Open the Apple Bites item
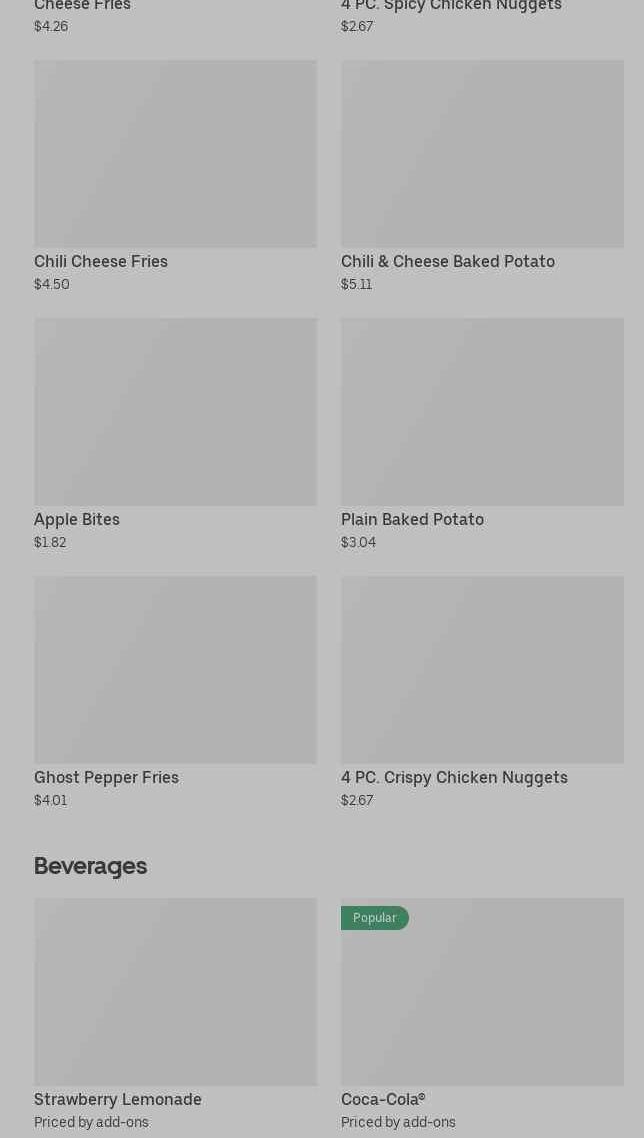Screen dimensions: 644x1138 [x=175, y=434]
